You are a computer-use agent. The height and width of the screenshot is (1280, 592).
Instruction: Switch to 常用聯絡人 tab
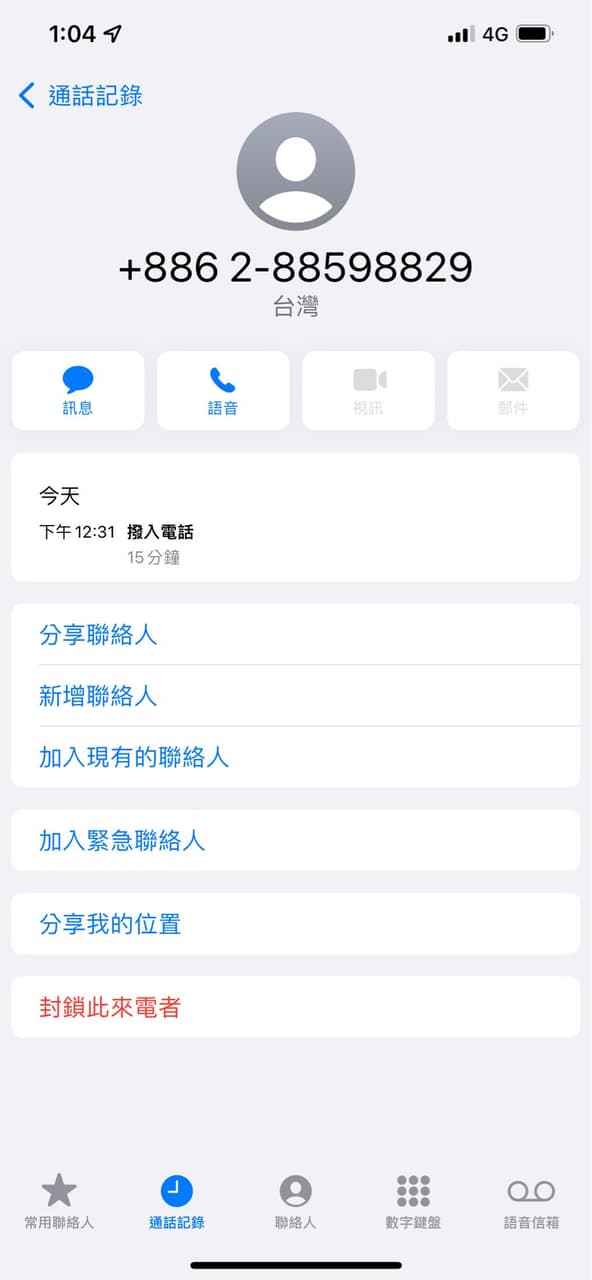coord(59,1201)
